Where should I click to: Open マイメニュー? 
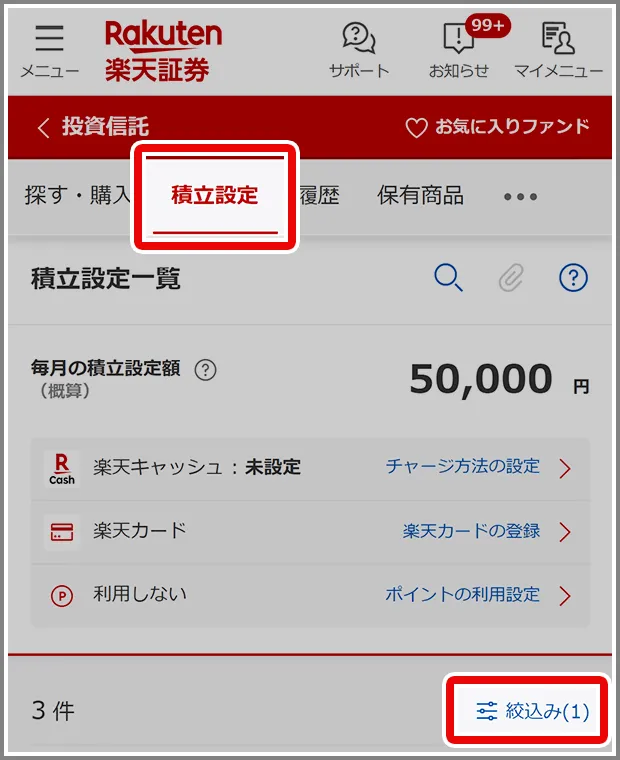(558, 51)
